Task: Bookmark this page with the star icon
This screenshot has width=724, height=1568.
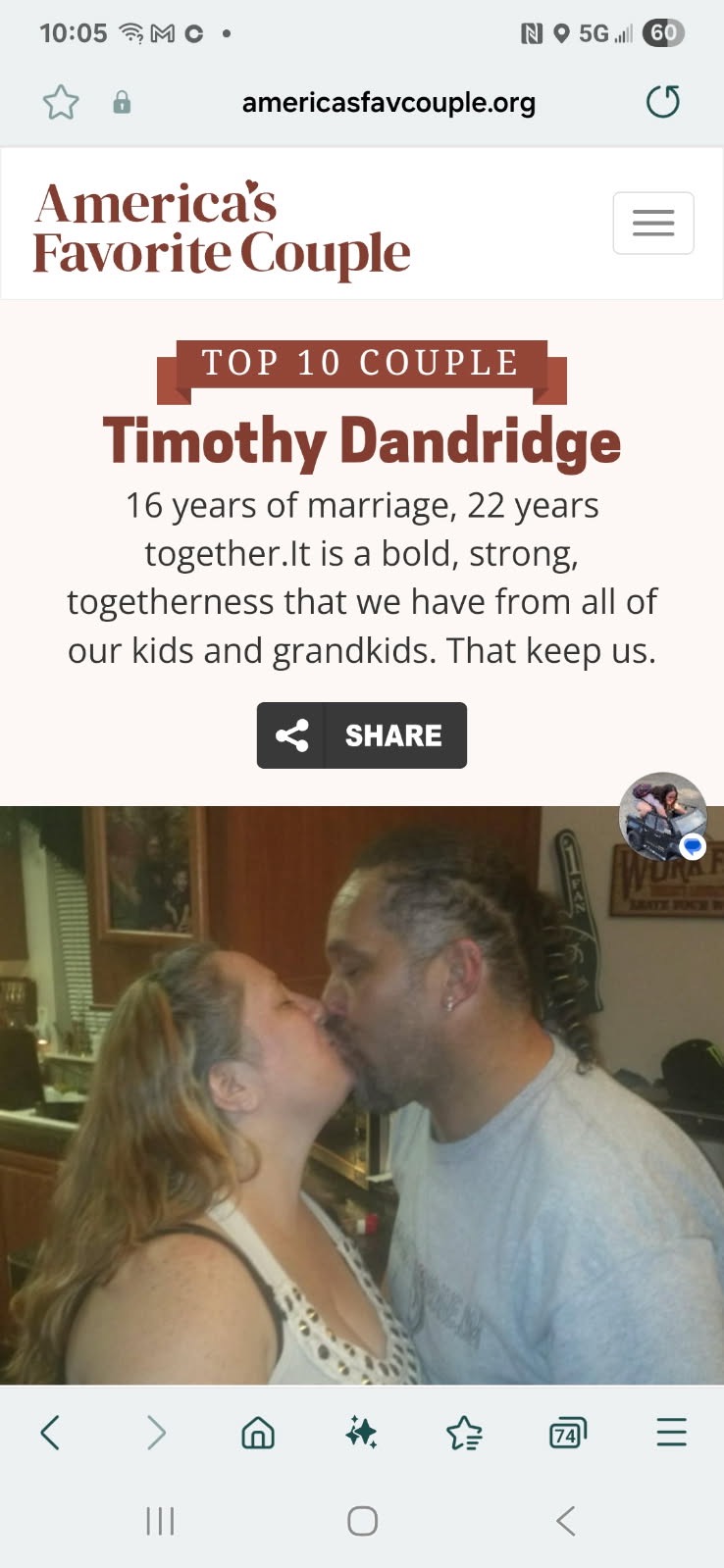Action: click(x=61, y=102)
